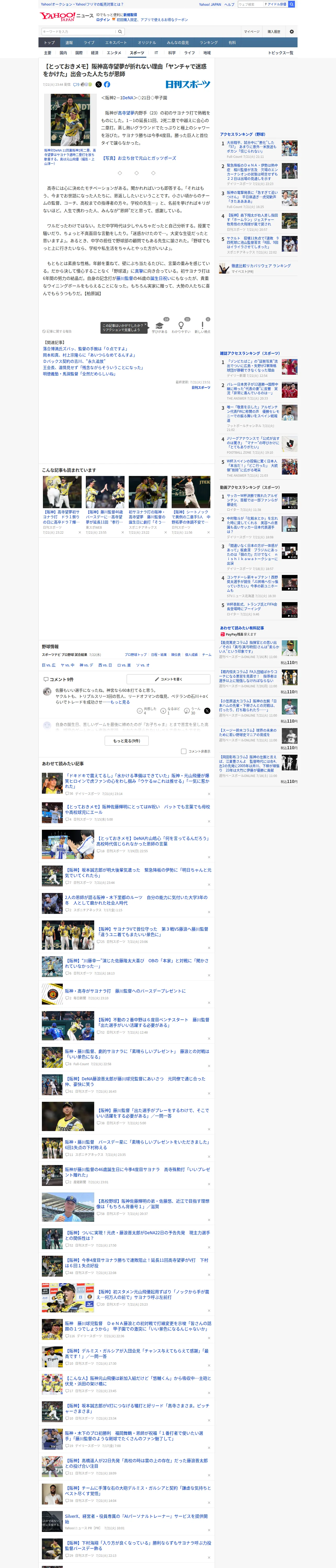Open ranking article 大谷翔平、試合中に悪化した57
This screenshot has width=336, height=1568.
[x=252, y=147]
